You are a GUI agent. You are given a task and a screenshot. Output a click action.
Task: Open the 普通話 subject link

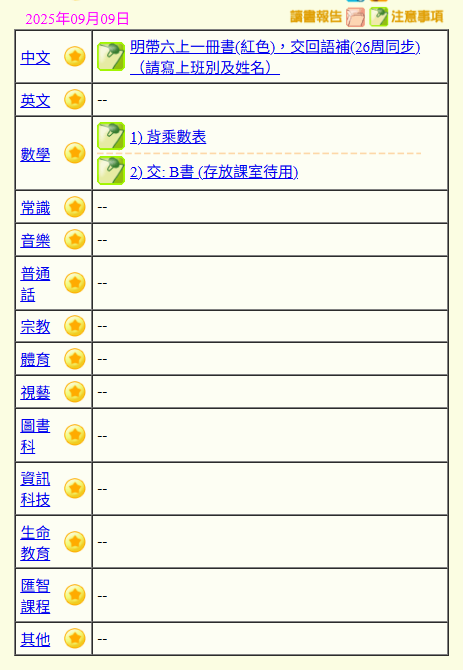(35, 284)
